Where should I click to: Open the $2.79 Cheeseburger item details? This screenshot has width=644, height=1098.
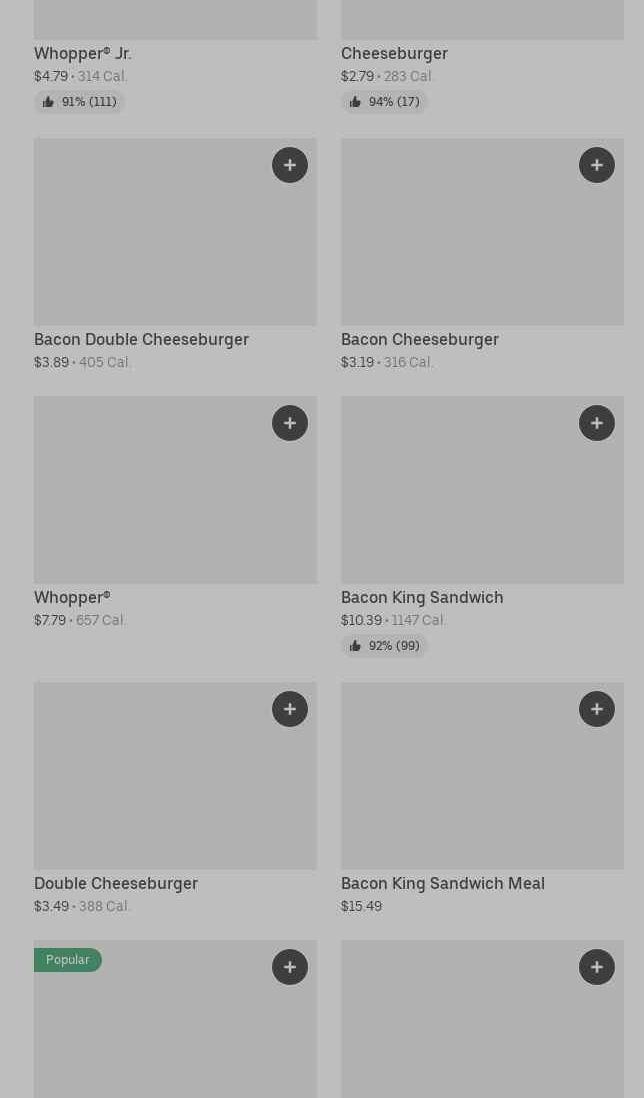pyautogui.click(x=482, y=57)
